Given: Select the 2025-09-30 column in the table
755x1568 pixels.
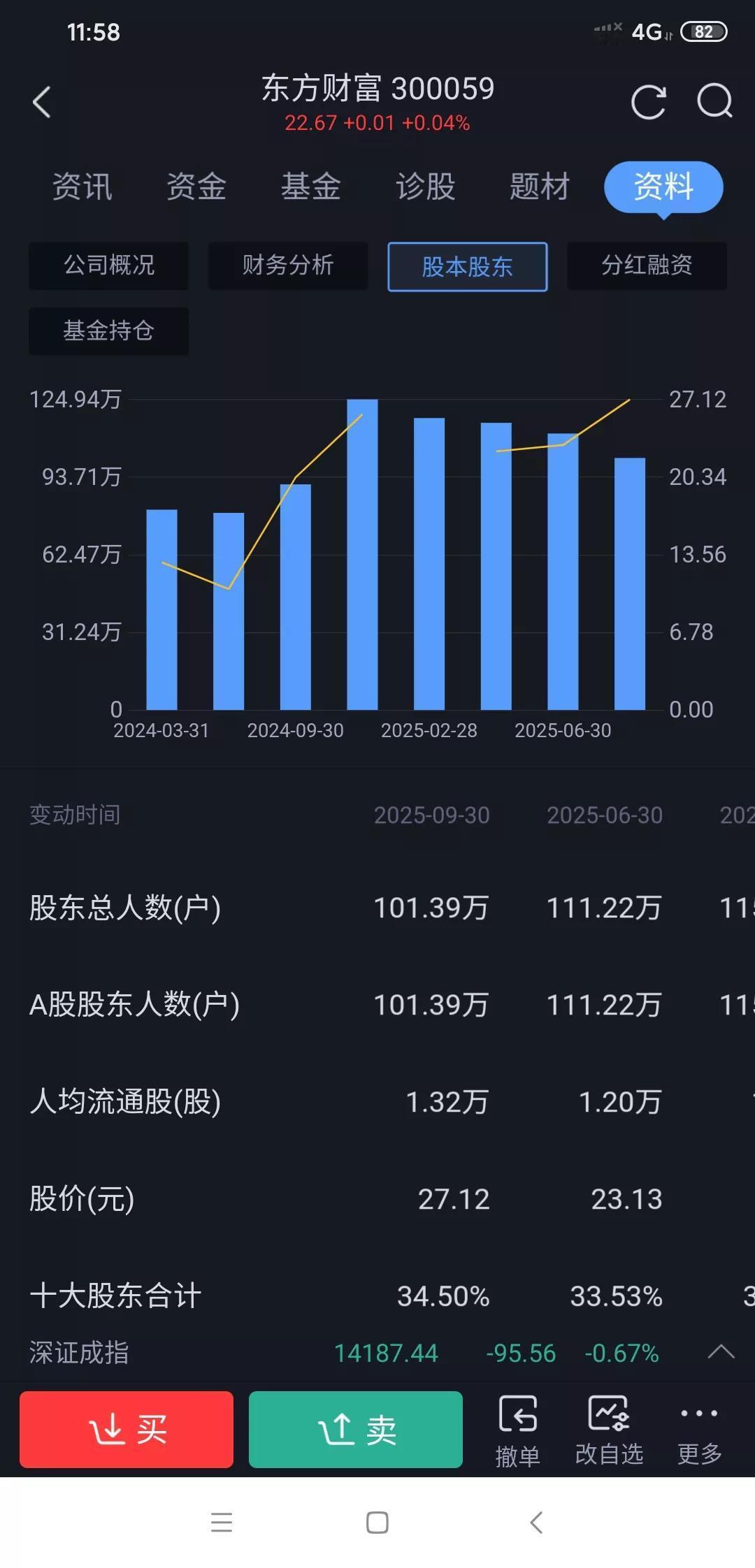Looking at the screenshot, I should tap(431, 815).
